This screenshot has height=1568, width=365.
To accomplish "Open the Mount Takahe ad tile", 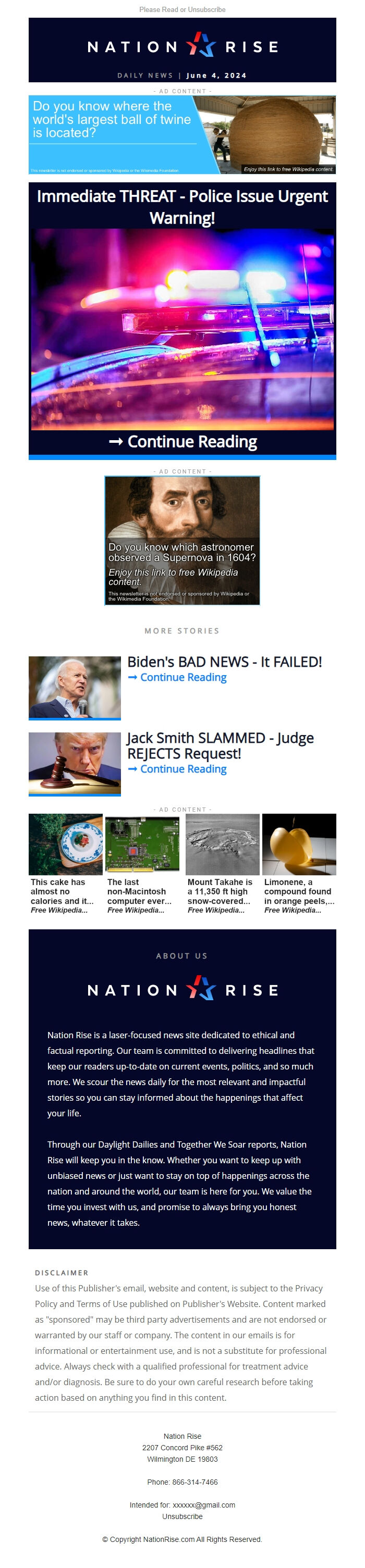I will pos(222,863).
